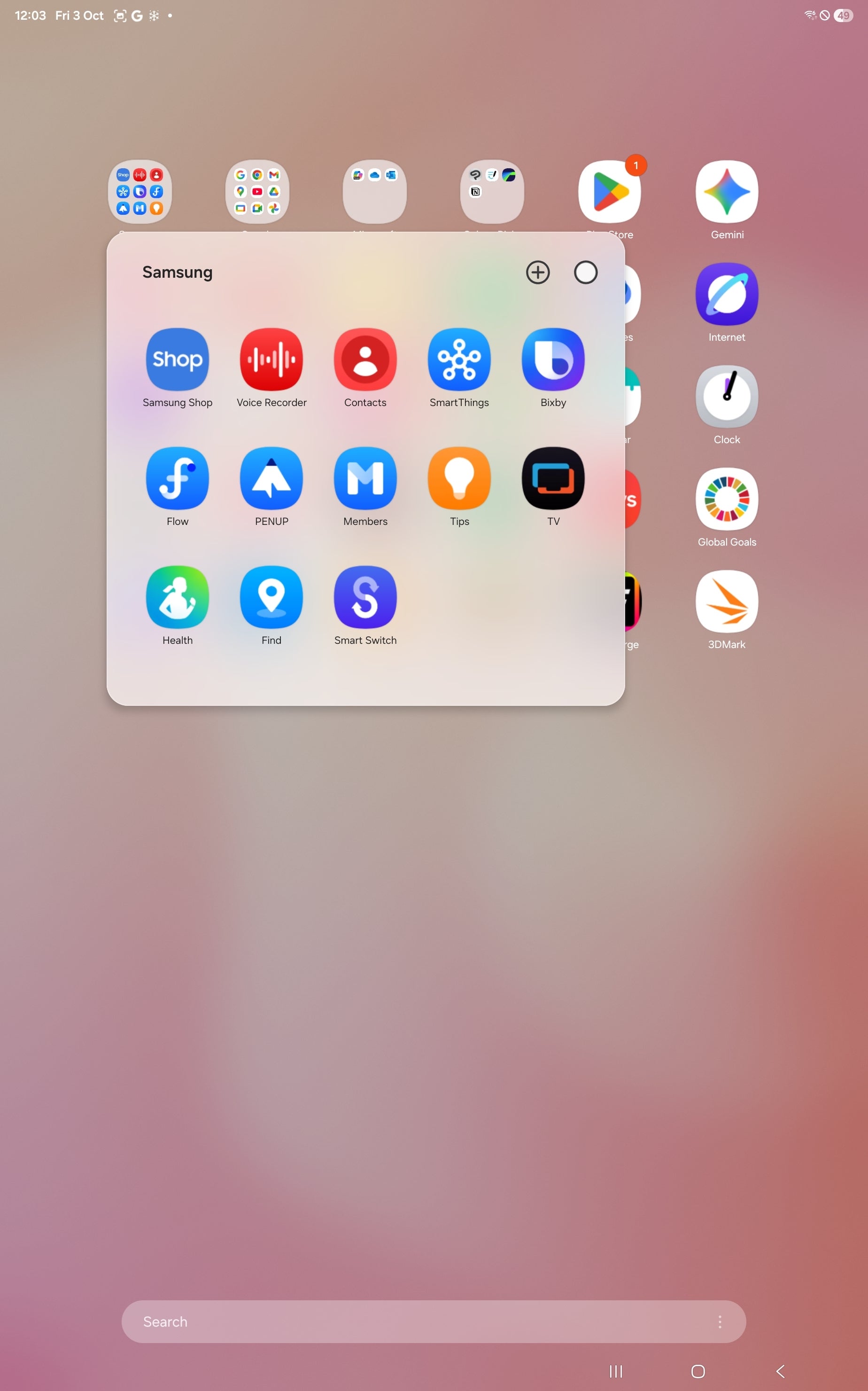Open search bar overflow menu
The image size is (868, 1391).
[719, 1321]
